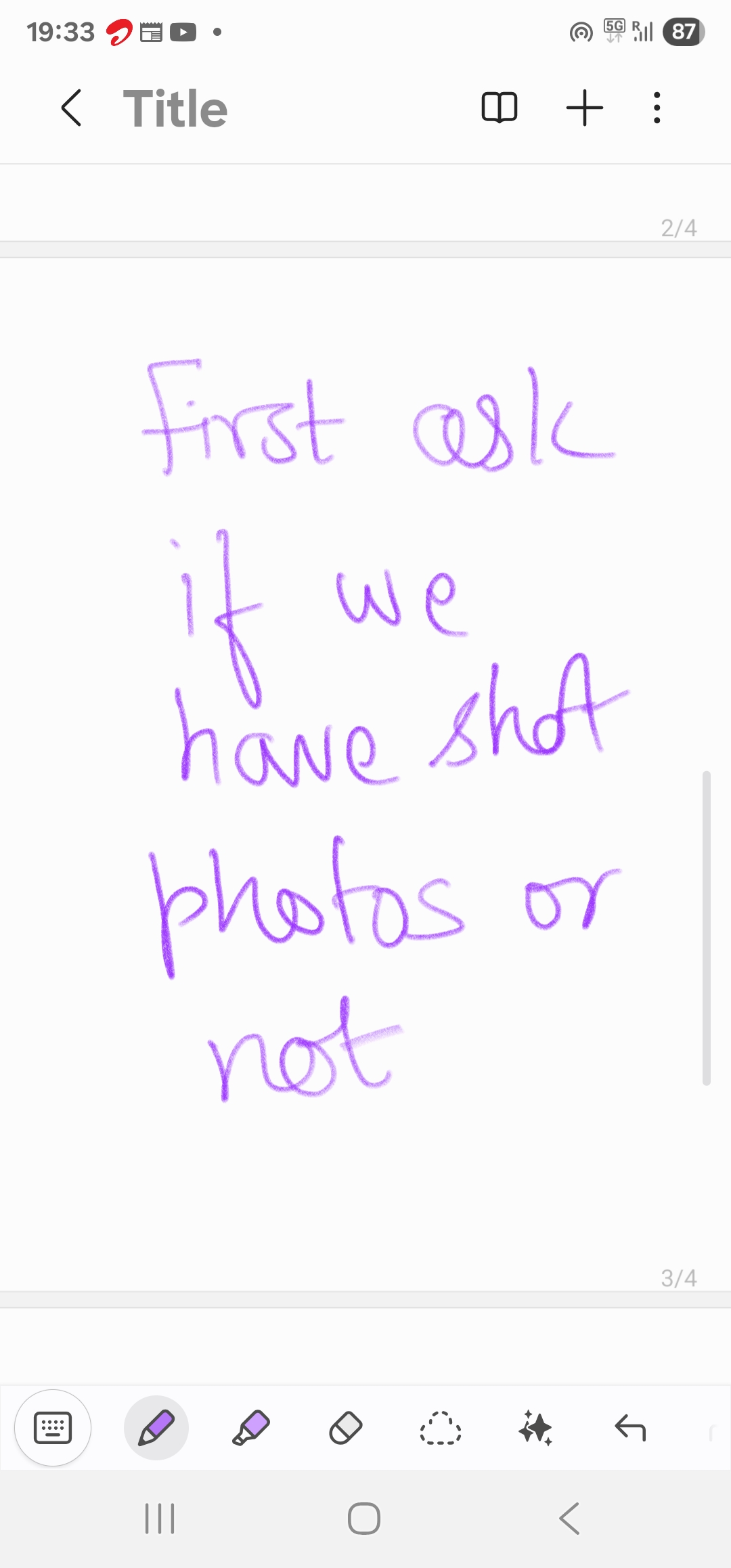Screen dimensions: 731x1568
Task: Open the sparkle AI assist tool
Action: (535, 1428)
